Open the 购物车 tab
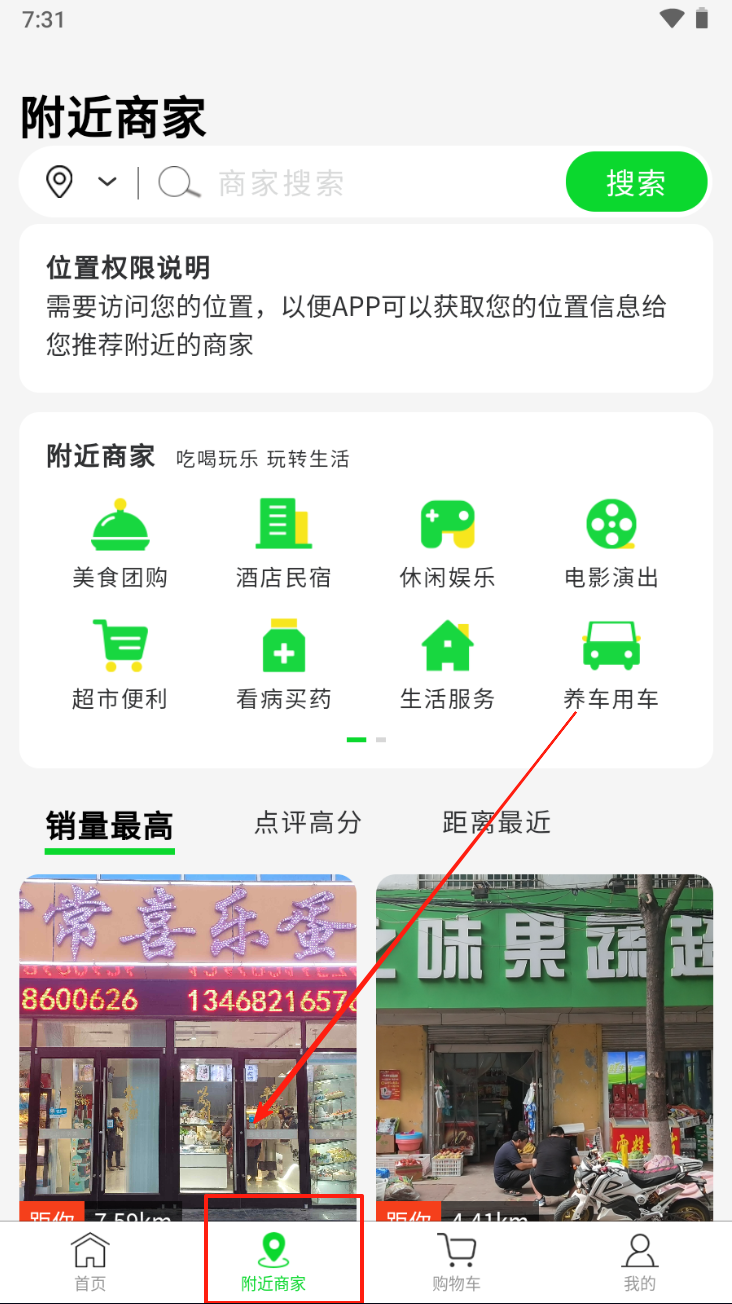The height and width of the screenshot is (1304, 732). [x=456, y=1262]
